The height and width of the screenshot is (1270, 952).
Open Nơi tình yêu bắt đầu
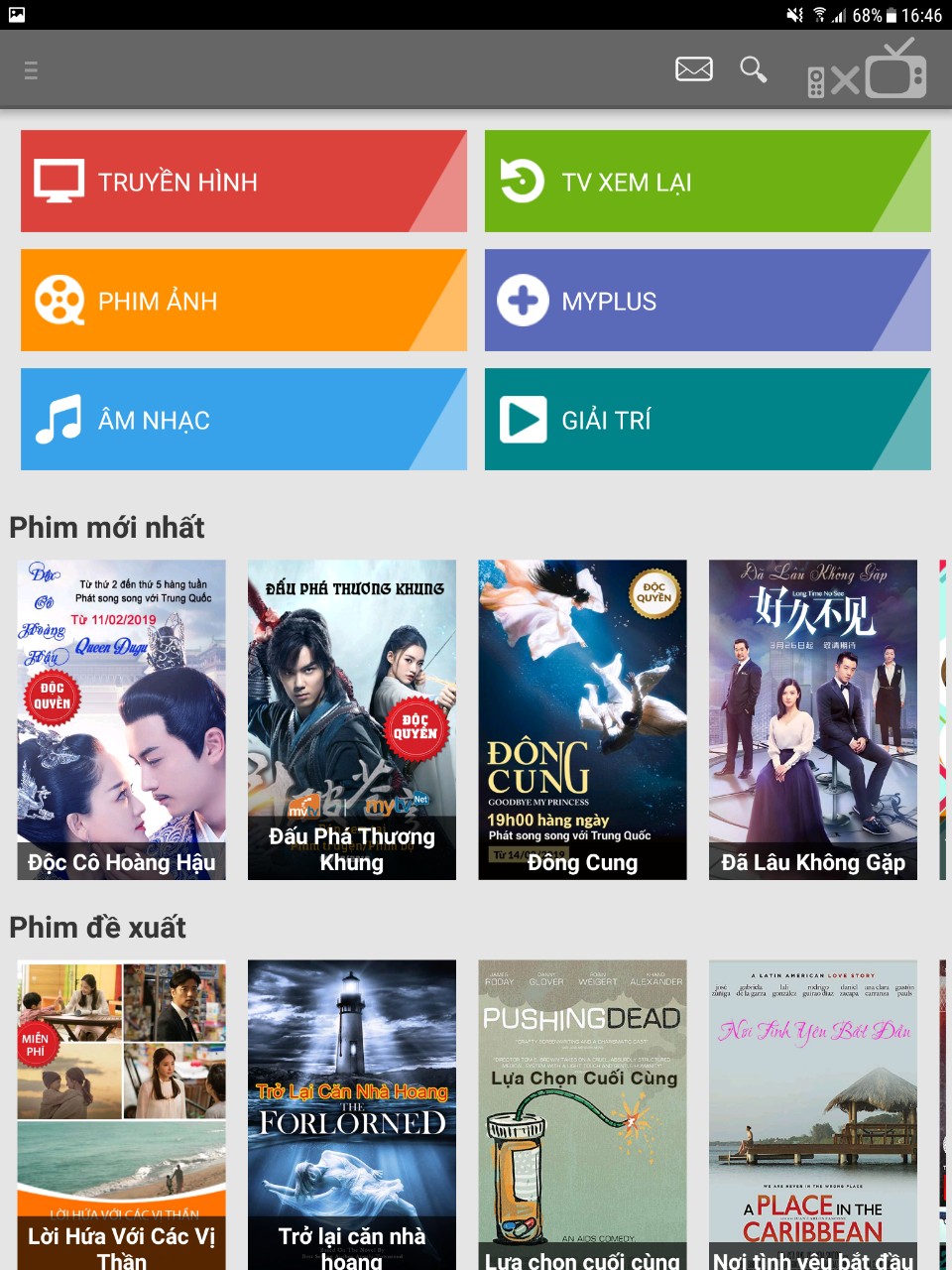coord(813,1111)
